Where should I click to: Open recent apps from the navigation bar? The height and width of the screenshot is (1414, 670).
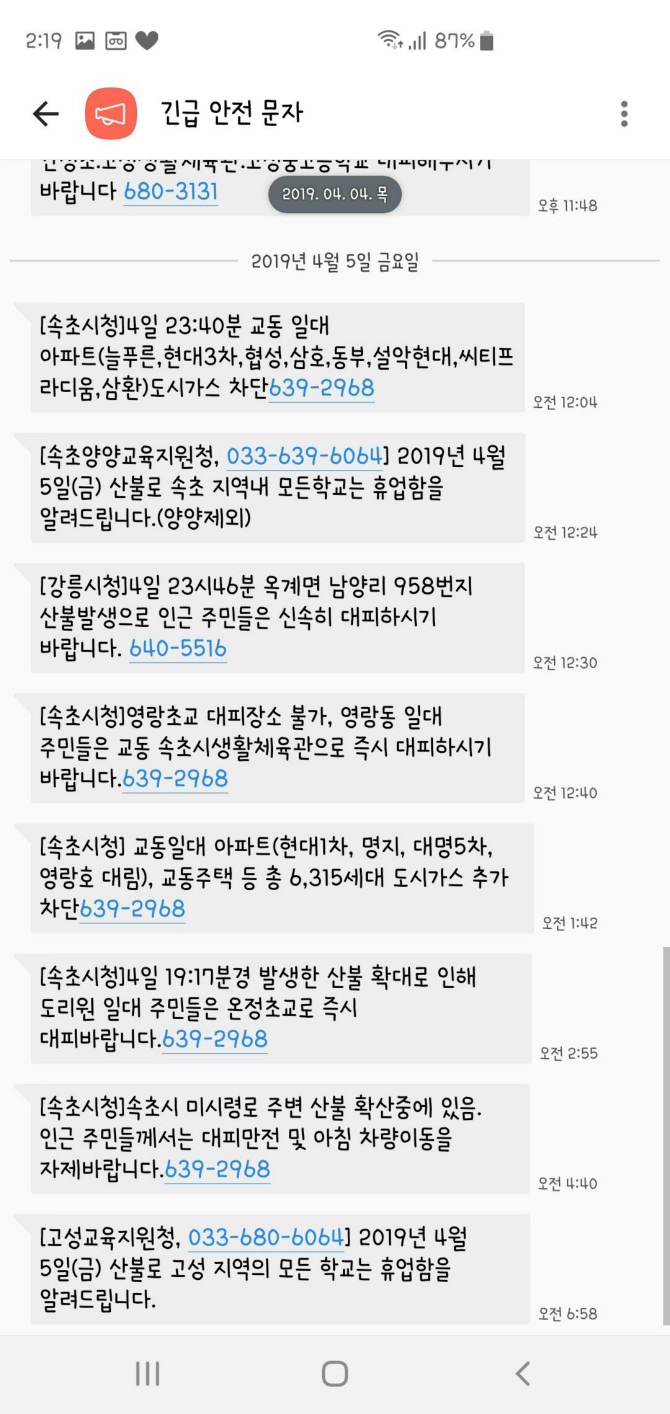[x=147, y=1374]
